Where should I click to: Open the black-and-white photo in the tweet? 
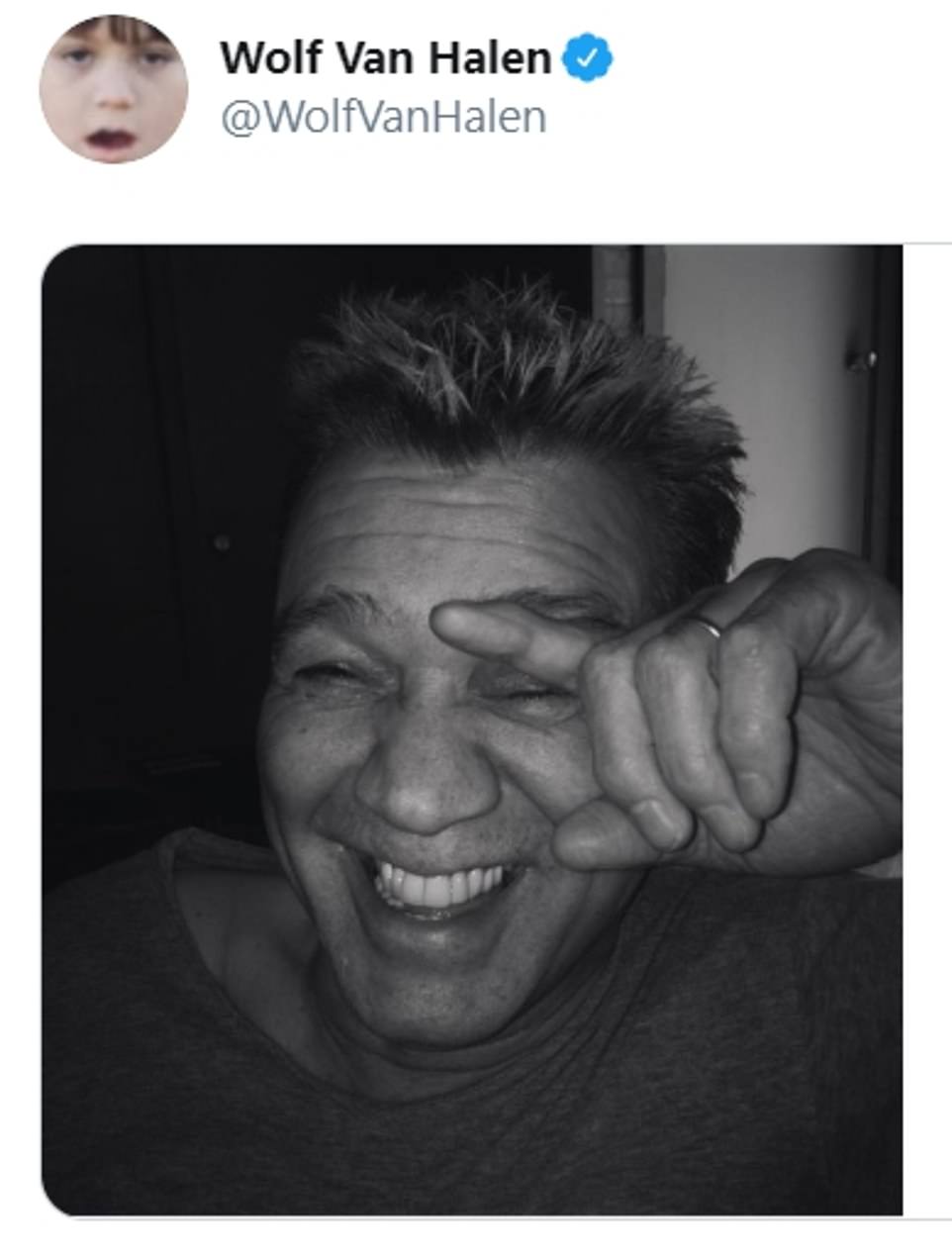(x=472, y=729)
